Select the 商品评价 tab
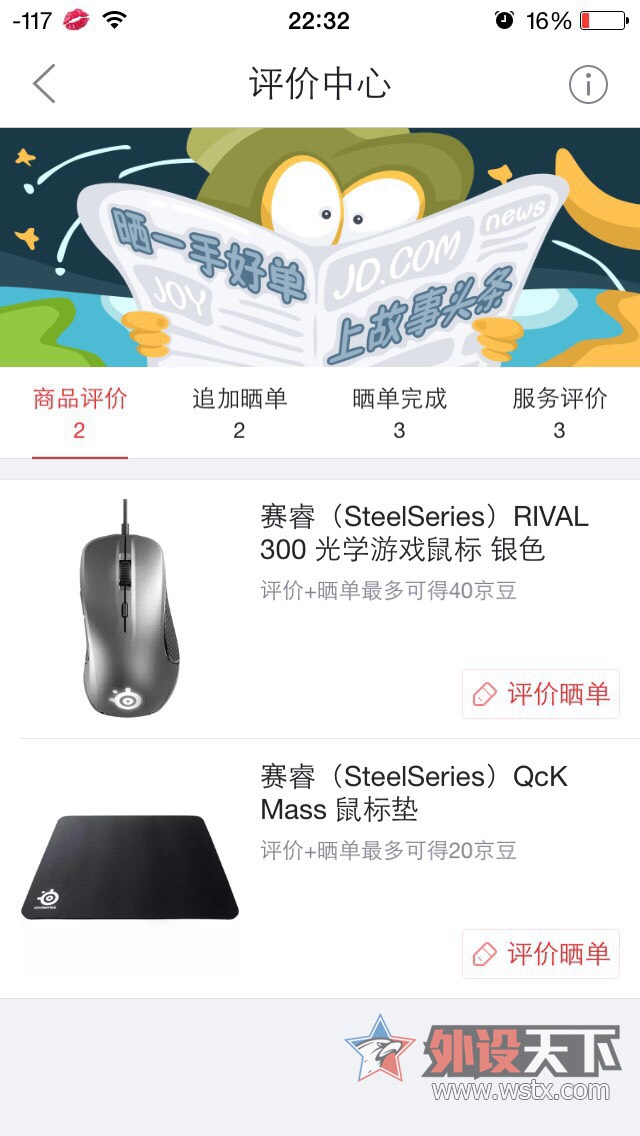The height and width of the screenshot is (1136, 640). [x=80, y=413]
